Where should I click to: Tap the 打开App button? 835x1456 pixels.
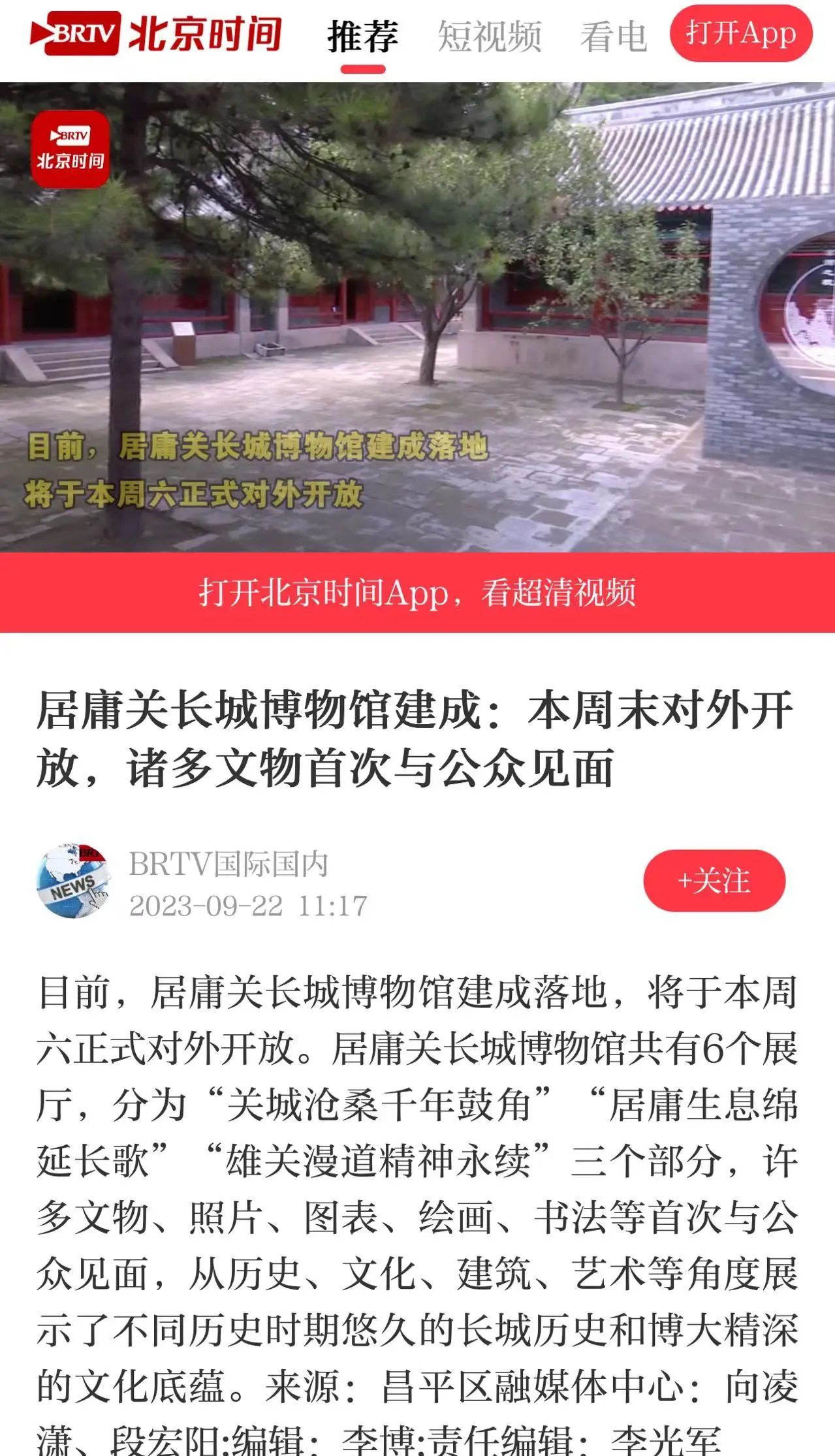pyautogui.click(x=741, y=33)
